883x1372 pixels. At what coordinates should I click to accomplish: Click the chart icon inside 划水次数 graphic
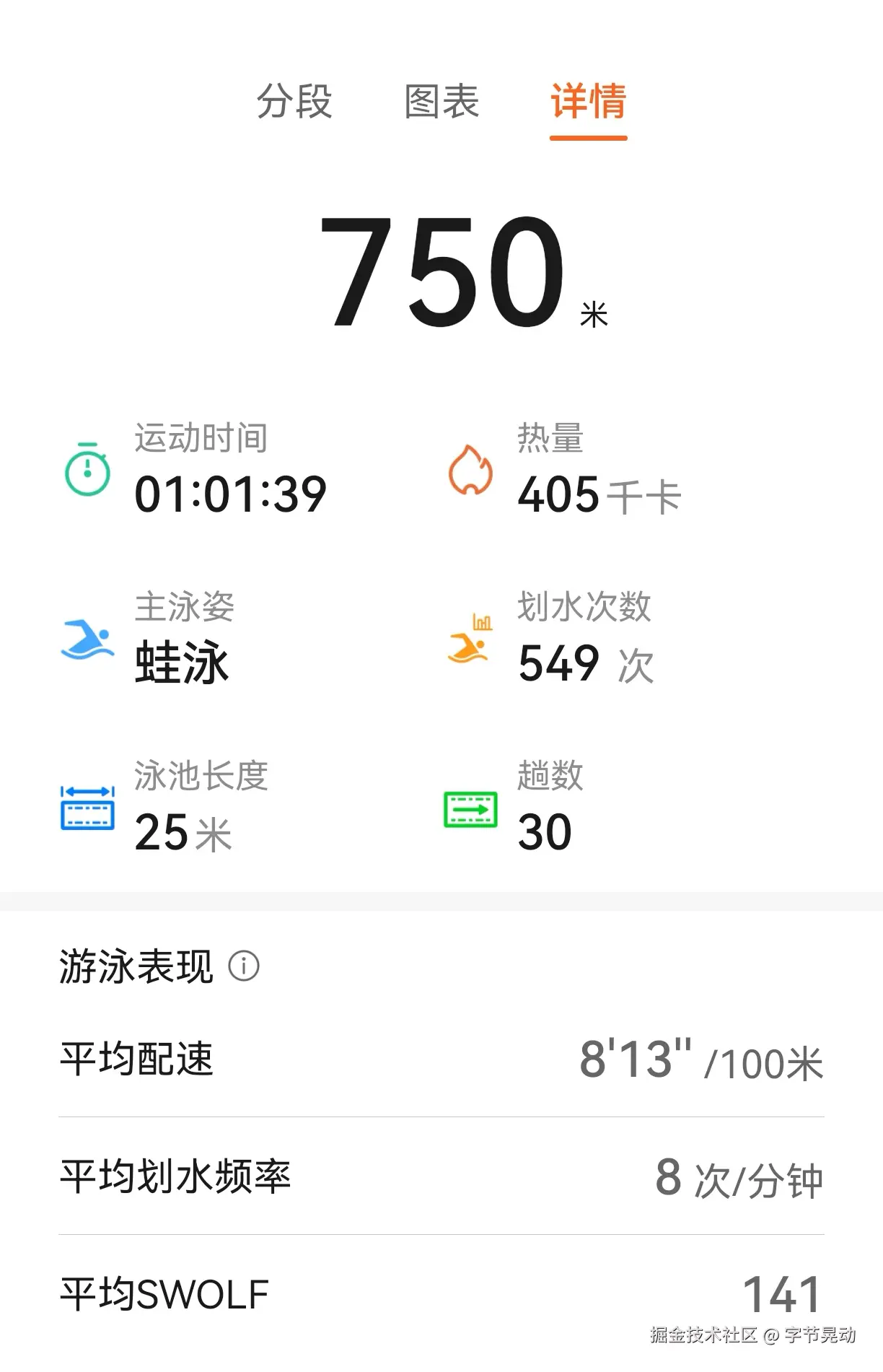[x=481, y=621]
